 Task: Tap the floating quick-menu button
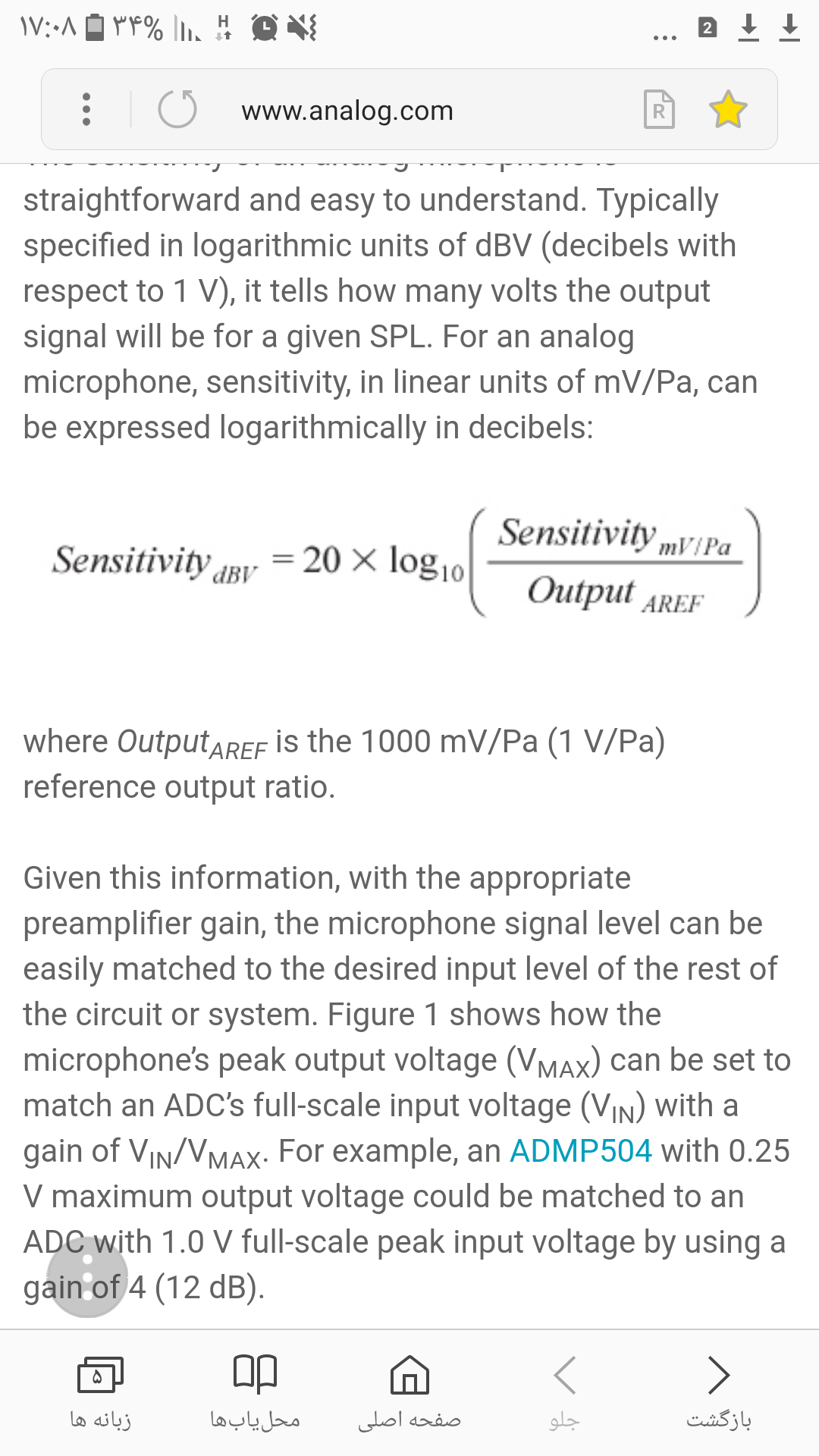click(x=87, y=1276)
